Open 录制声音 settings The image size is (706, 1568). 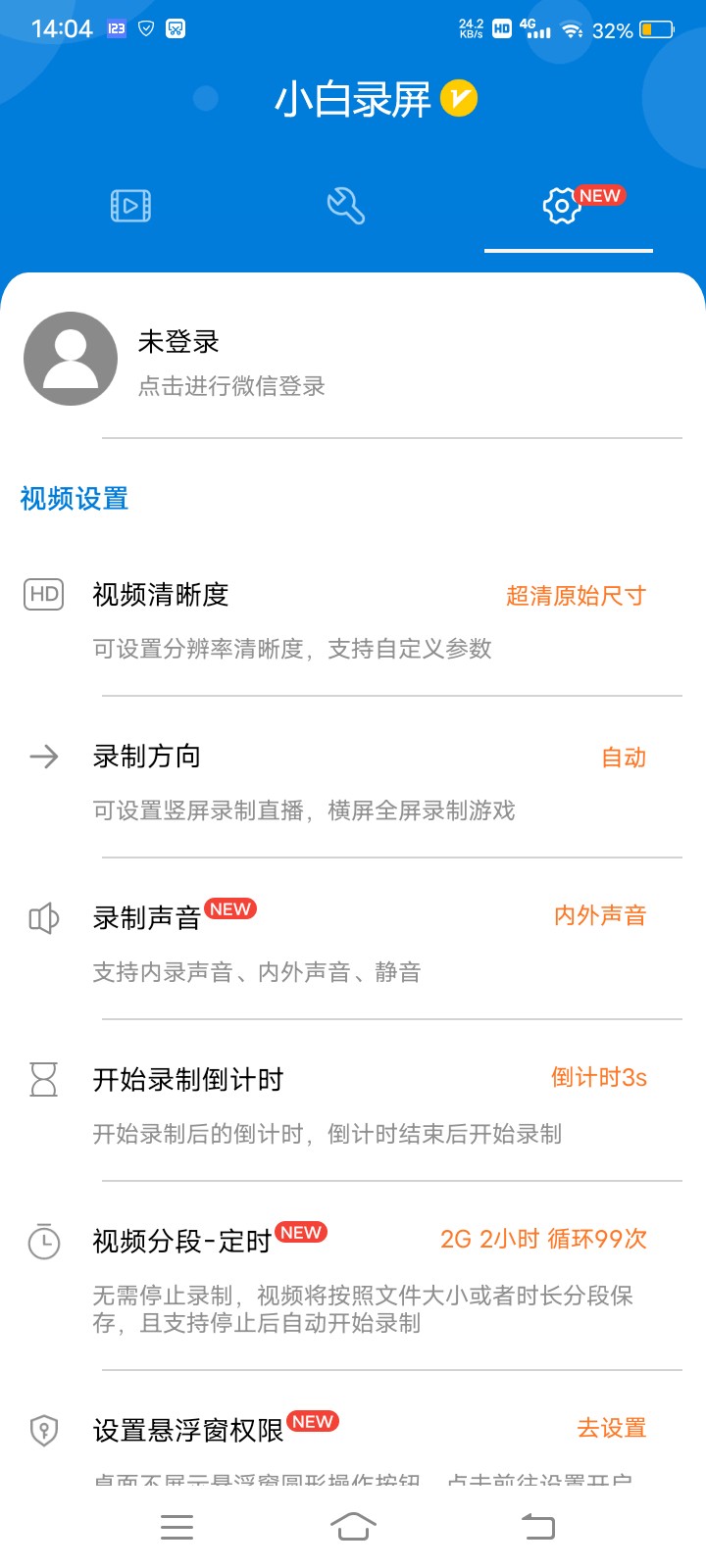click(353, 945)
